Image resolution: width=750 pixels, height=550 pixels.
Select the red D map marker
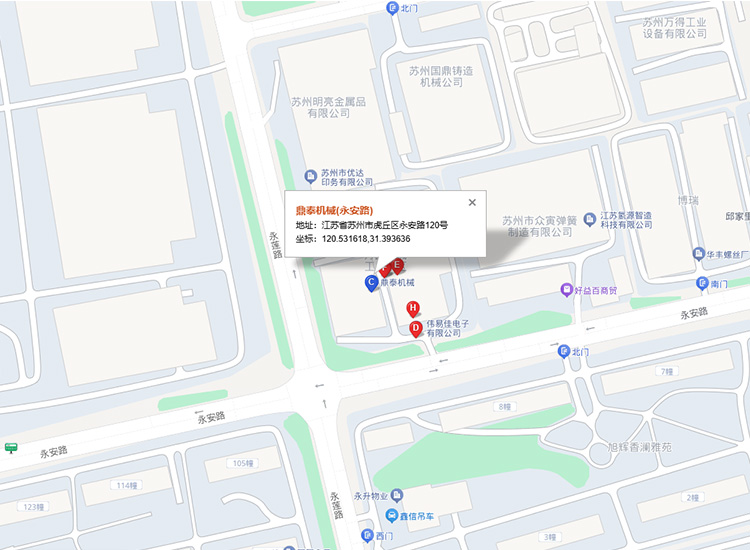click(x=416, y=327)
